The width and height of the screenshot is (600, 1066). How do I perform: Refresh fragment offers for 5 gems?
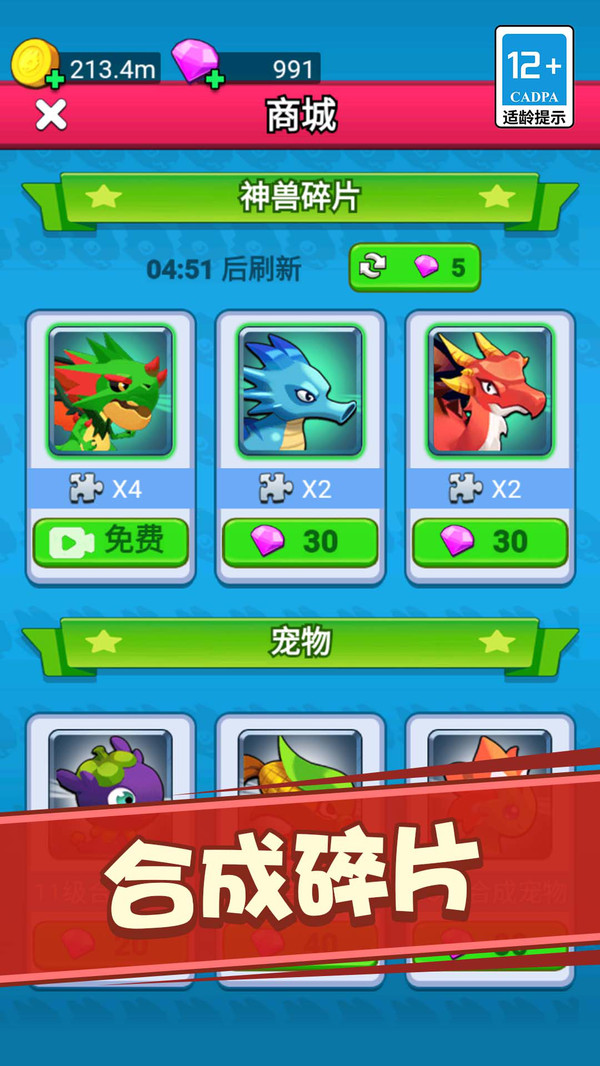[414, 267]
